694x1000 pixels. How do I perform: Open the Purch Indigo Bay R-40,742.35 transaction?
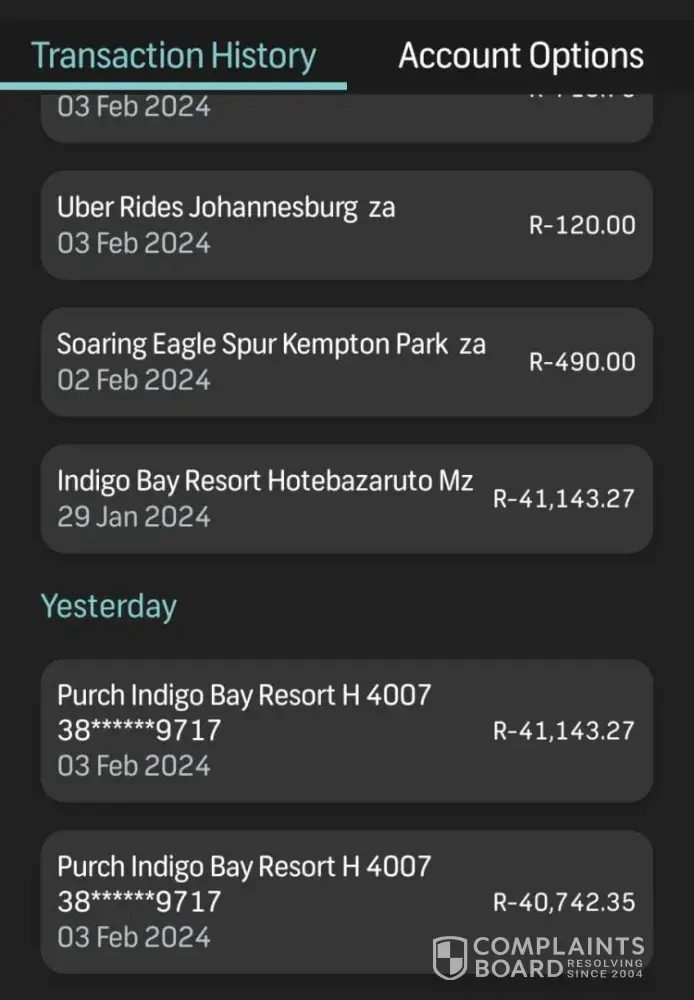[x=346, y=901]
